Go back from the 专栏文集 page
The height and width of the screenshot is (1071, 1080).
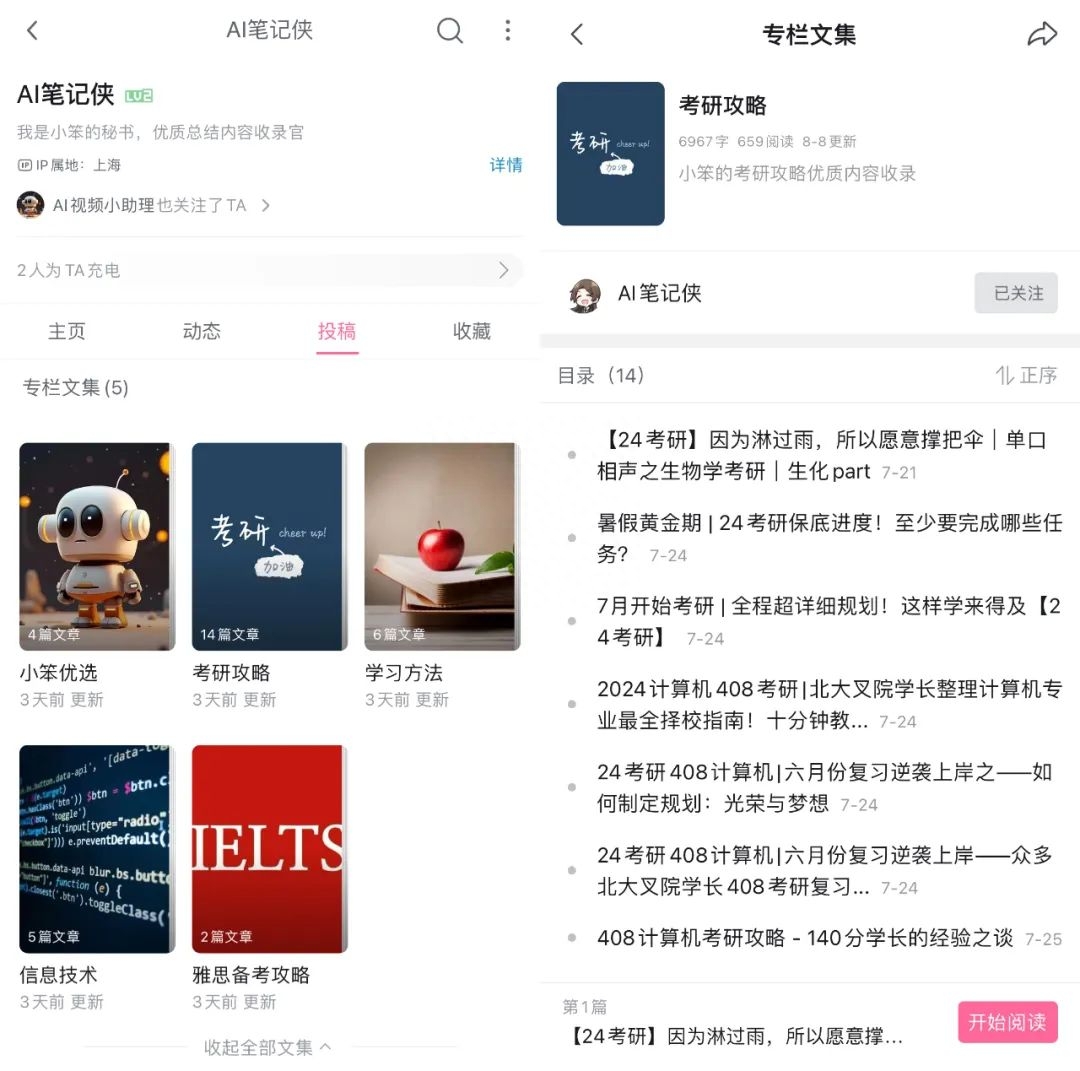pyautogui.click(x=577, y=35)
